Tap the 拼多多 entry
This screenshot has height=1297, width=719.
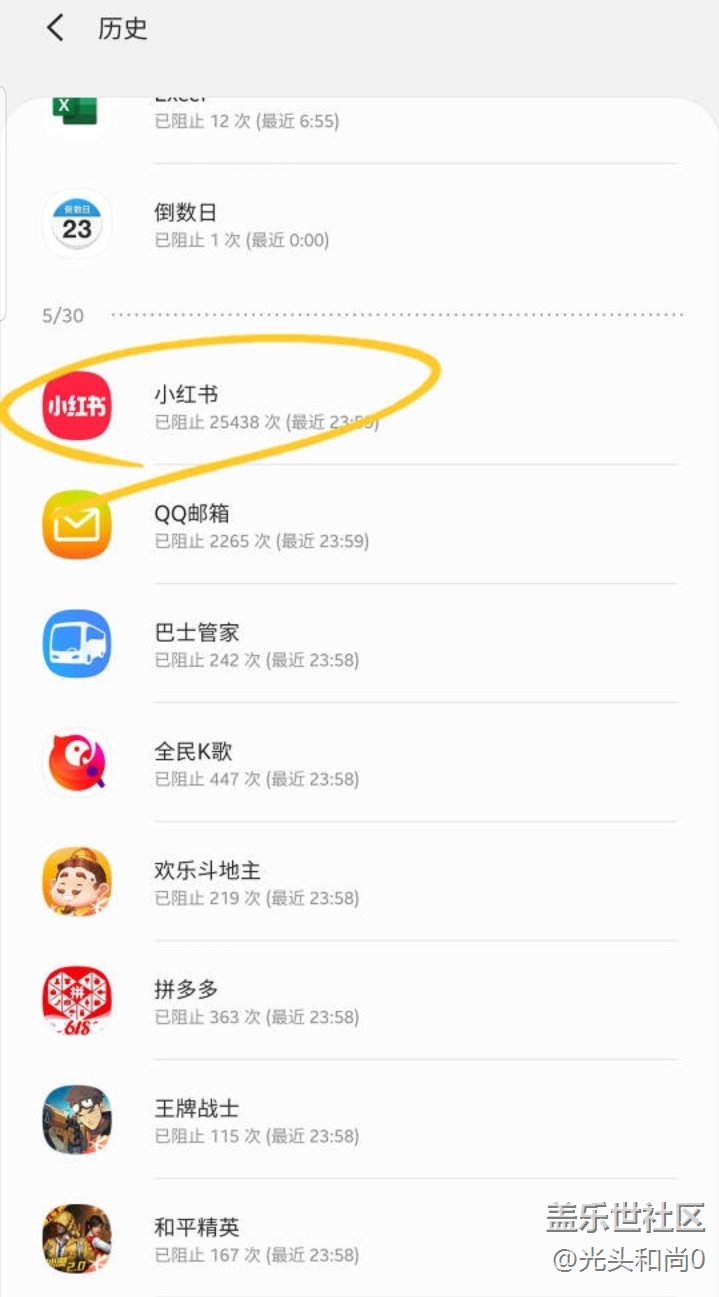tap(360, 1002)
